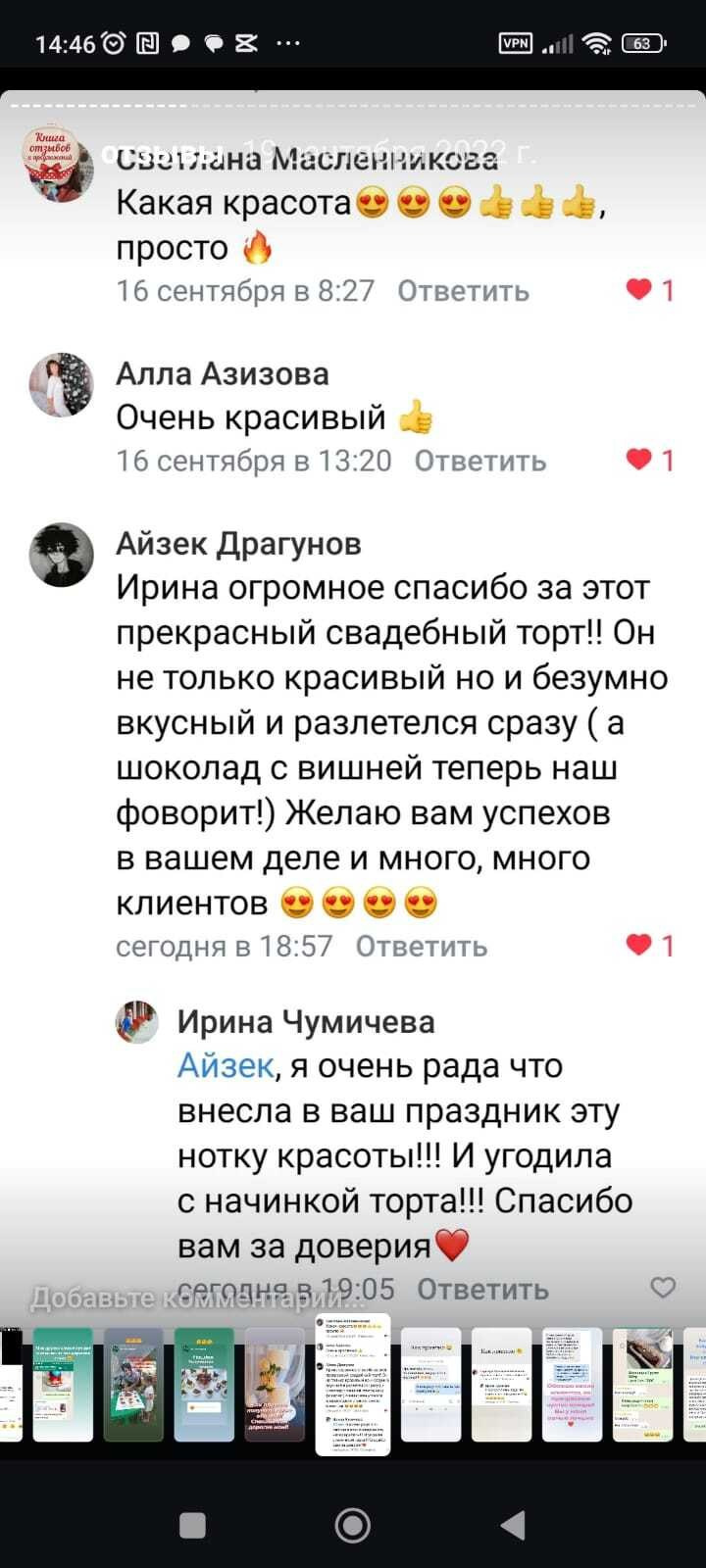The width and height of the screenshot is (706, 1568).
Task: Expand the status bar overflow dots
Action: 287,43
